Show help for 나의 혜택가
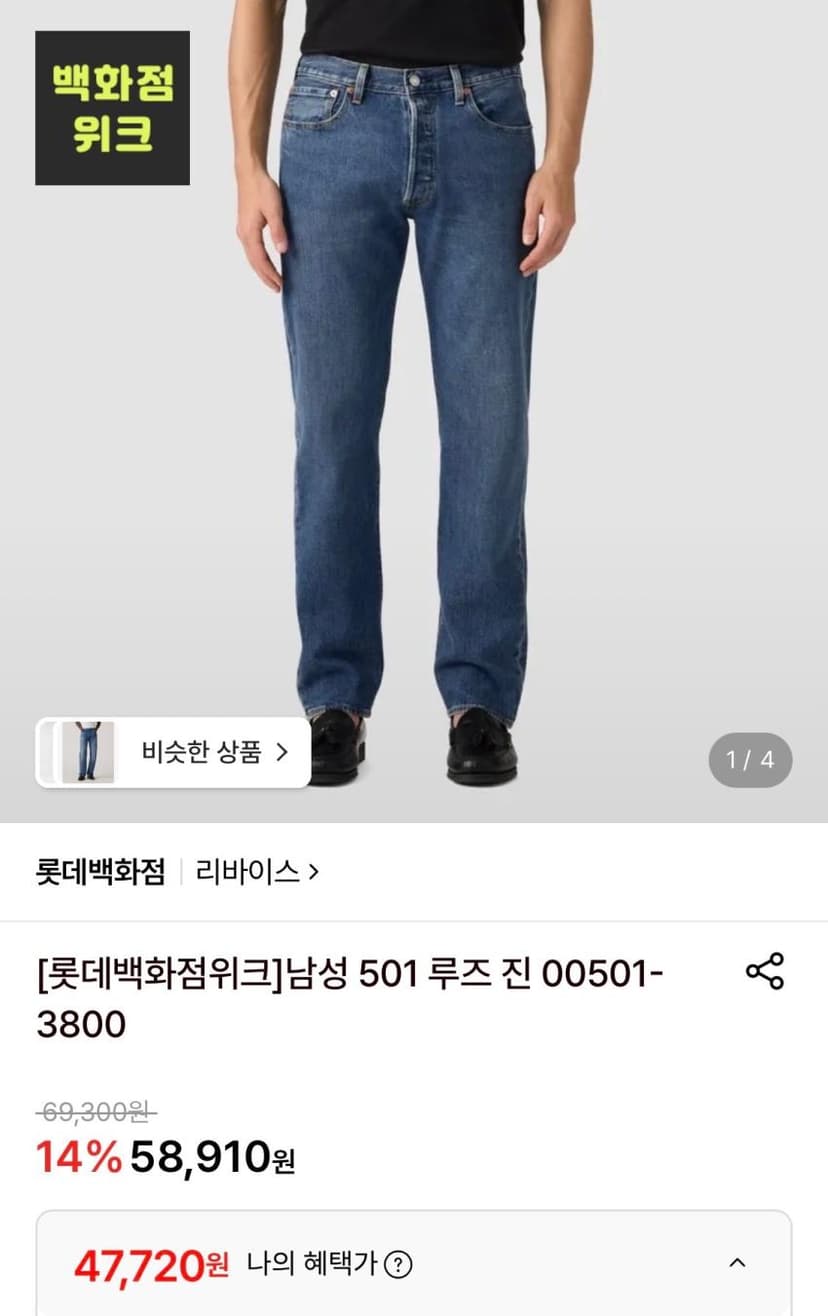The width and height of the screenshot is (828, 1316). point(399,1265)
